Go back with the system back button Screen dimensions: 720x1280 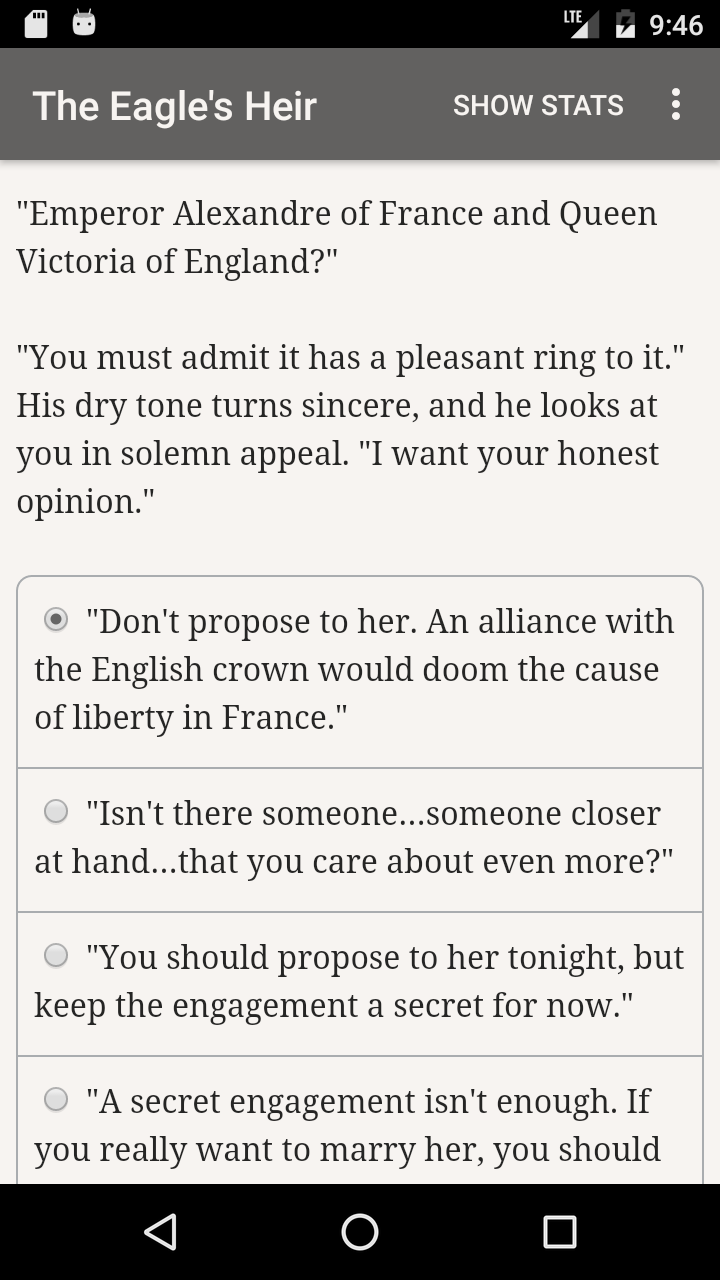coord(161,1232)
